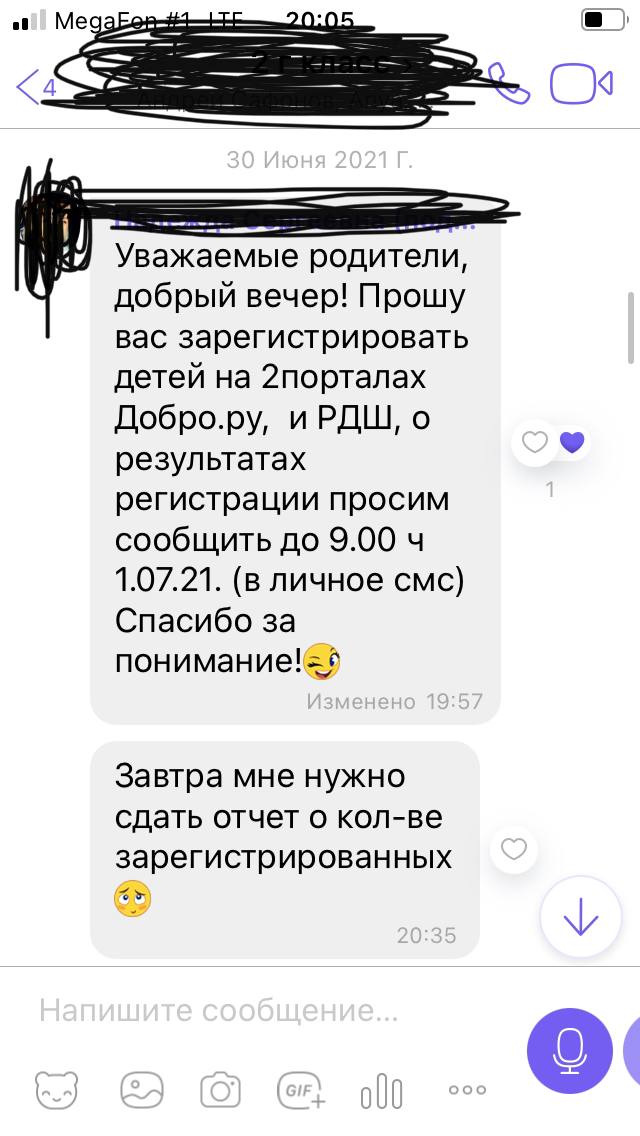Screen dimensions: 640x1136
Task: Open the GIF creator
Action: coord(301,1092)
